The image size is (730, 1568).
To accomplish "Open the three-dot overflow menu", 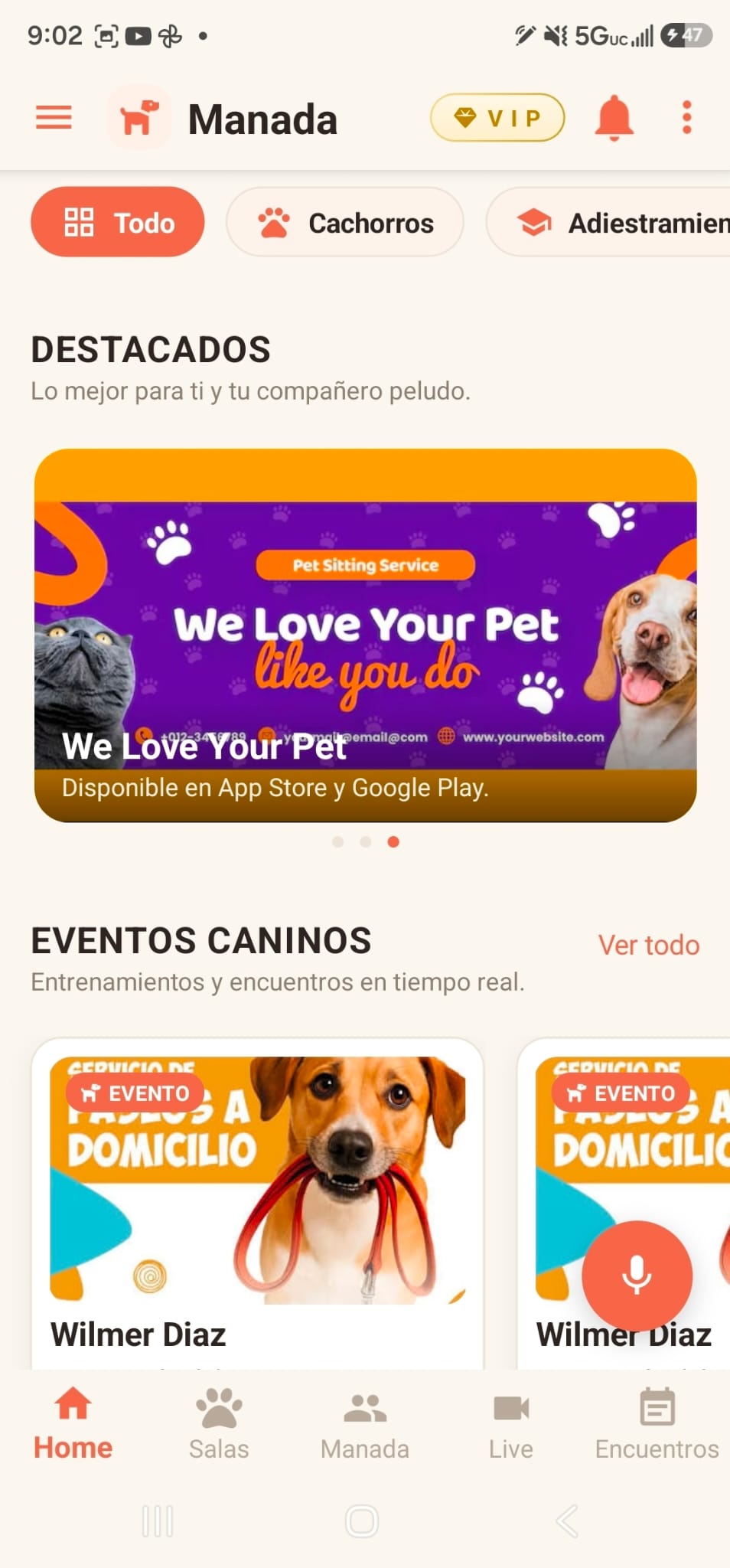I will click(686, 118).
